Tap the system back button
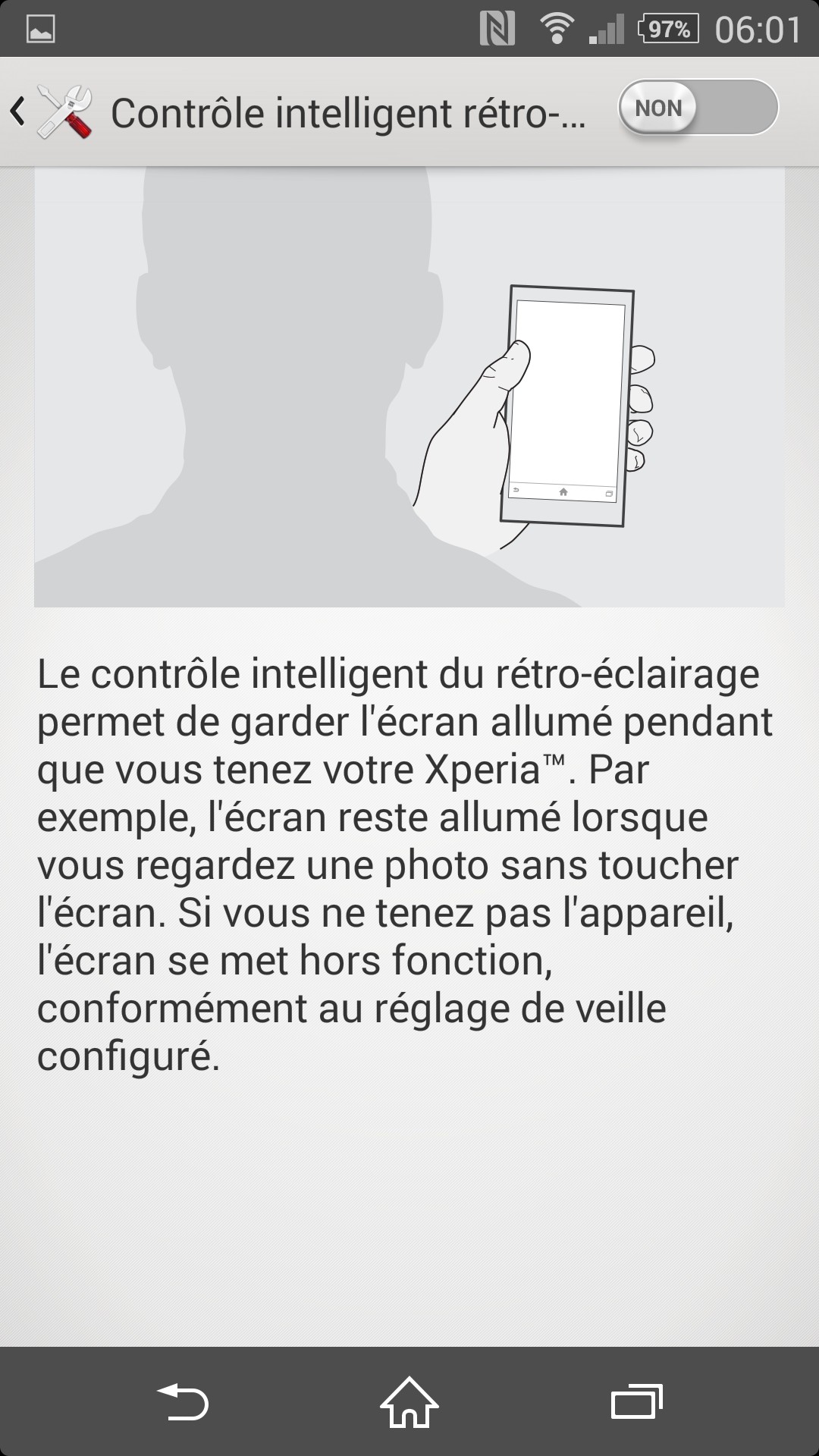 [x=182, y=1401]
